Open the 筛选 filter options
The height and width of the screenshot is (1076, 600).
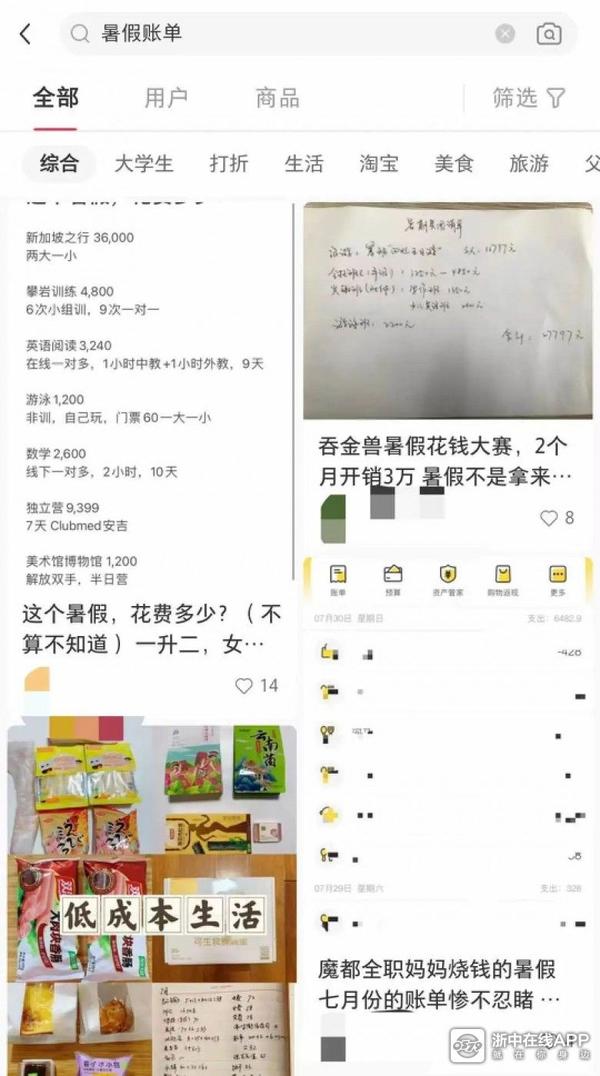pos(528,98)
